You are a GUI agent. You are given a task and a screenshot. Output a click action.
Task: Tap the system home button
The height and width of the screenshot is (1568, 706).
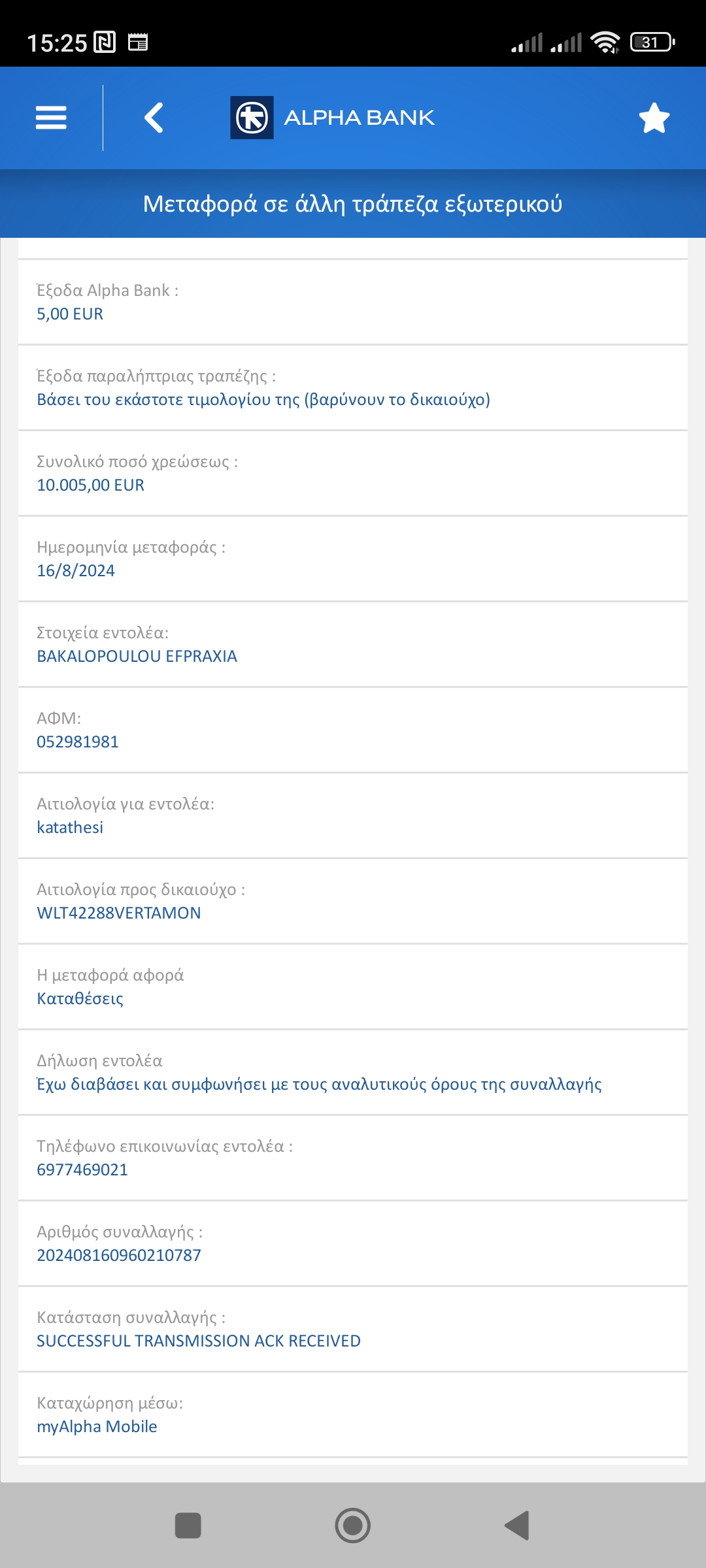pos(353,1526)
